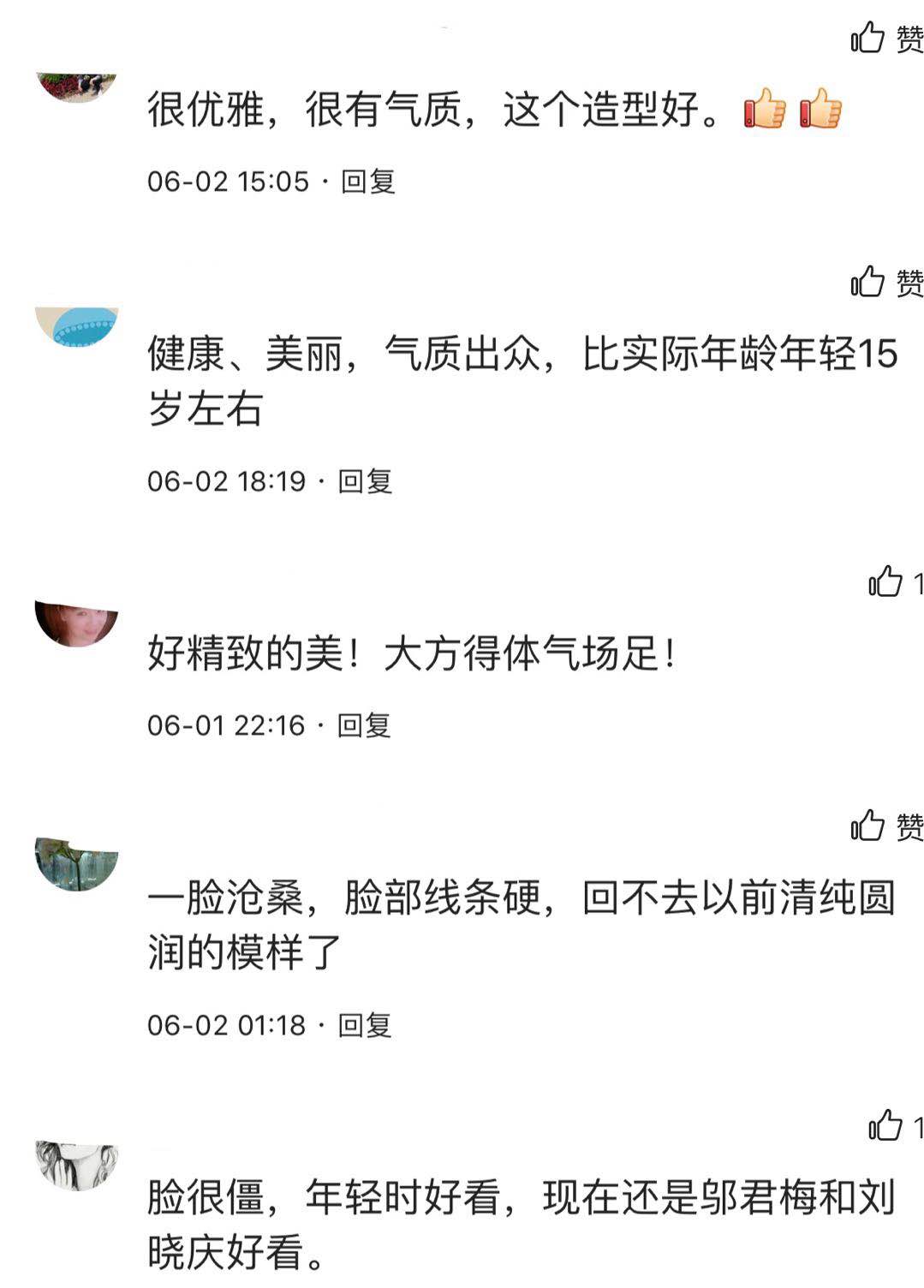
Task: Reply to the 06-02 01:18 comment
Action: 365,1025
